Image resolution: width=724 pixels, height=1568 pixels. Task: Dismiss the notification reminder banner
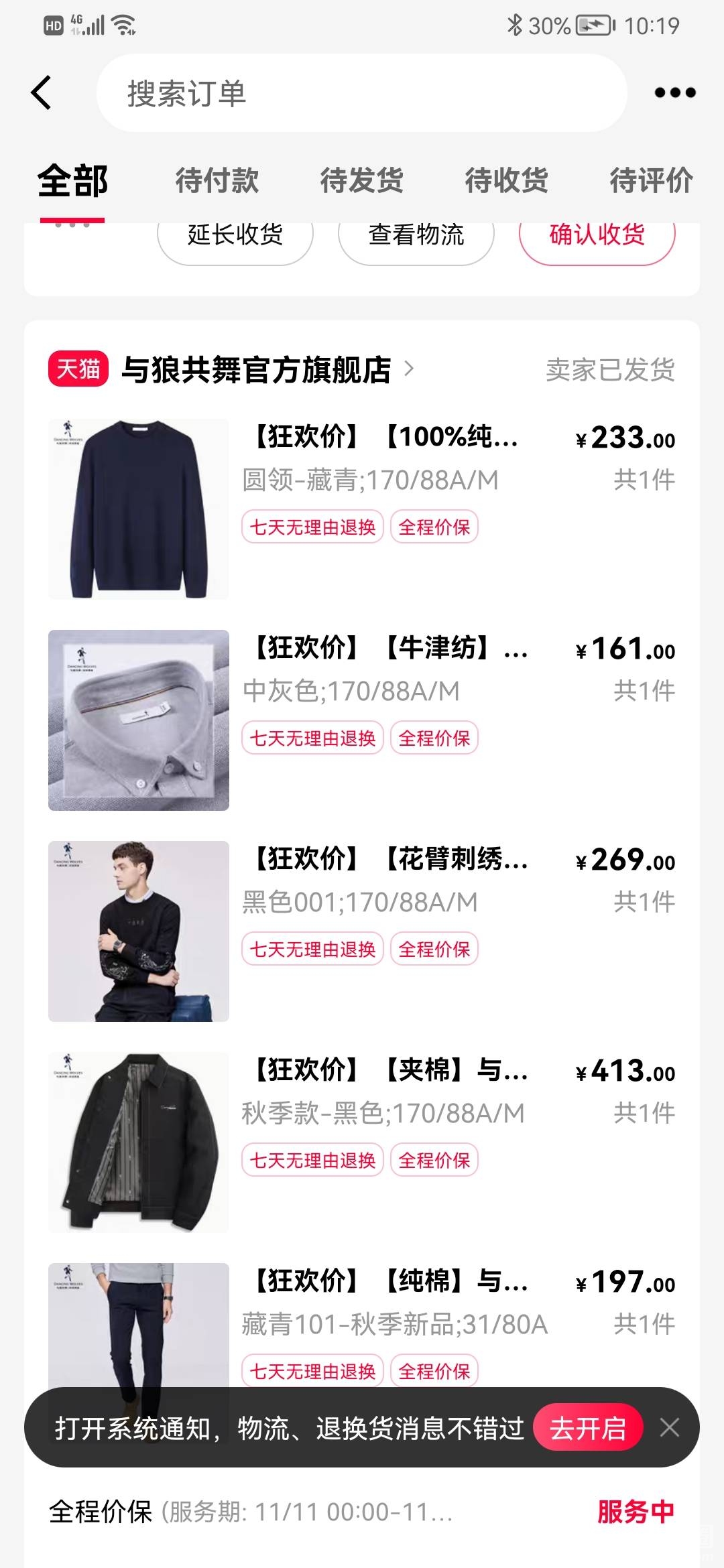point(669,1427)
